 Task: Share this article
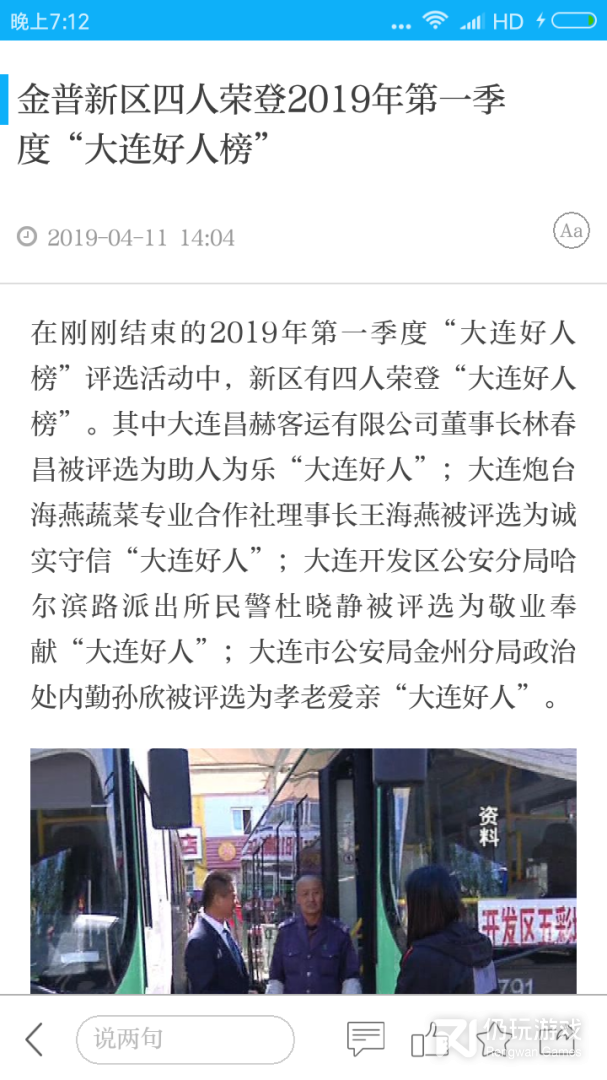point(558,1040)
